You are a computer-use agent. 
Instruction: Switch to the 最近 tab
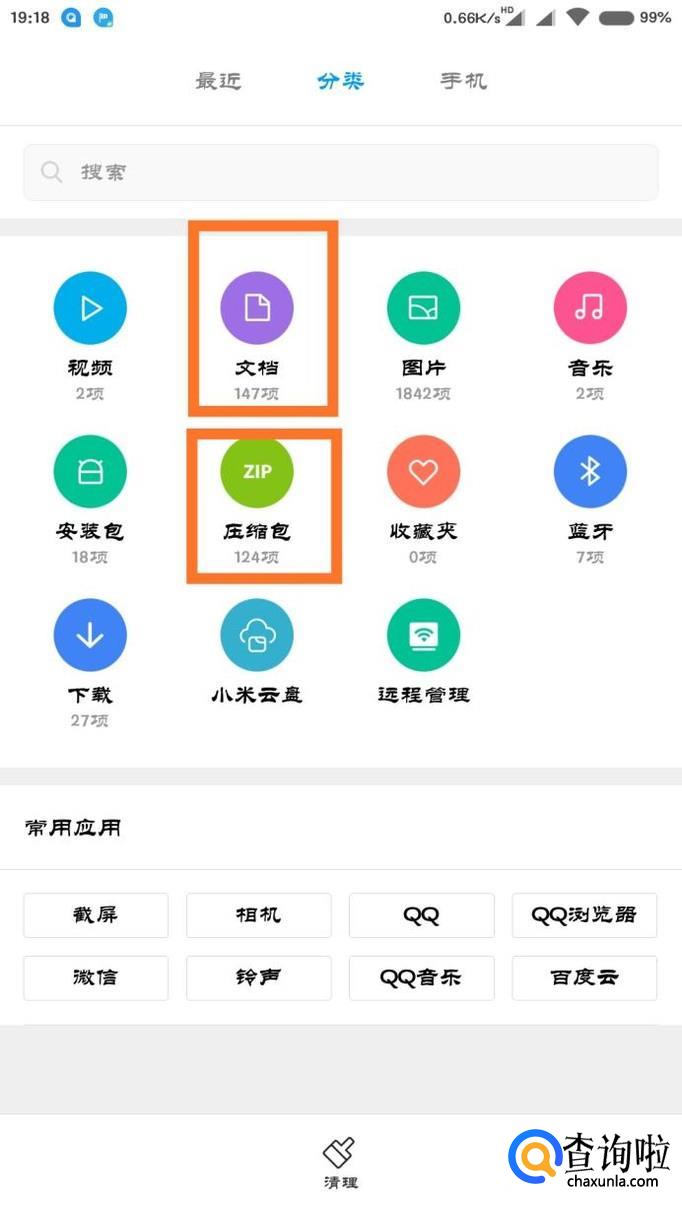[x=218, y=81]
